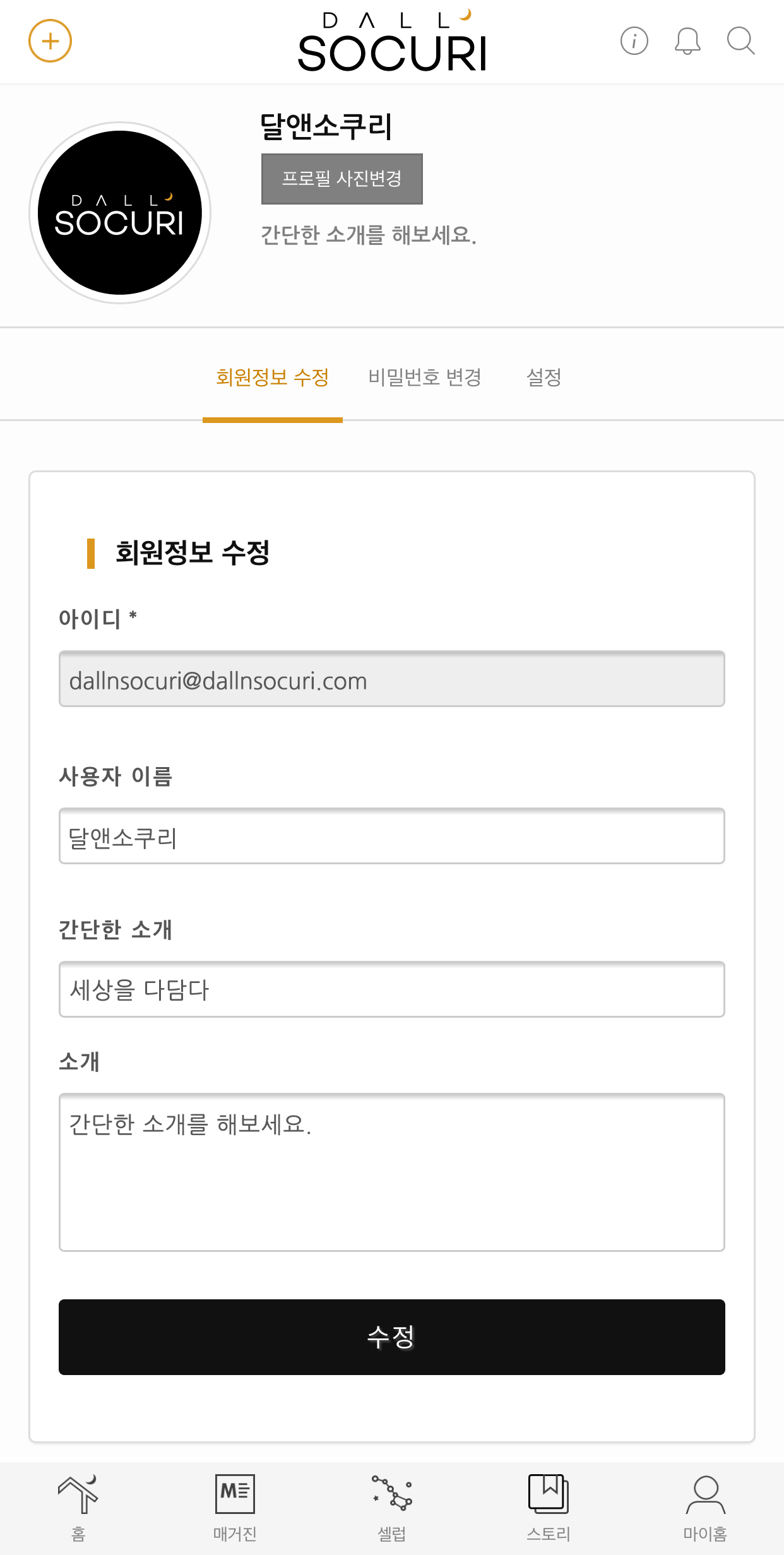Open the info icon
This screenshot has height=1555, width=784.
[x=634, y=41]
